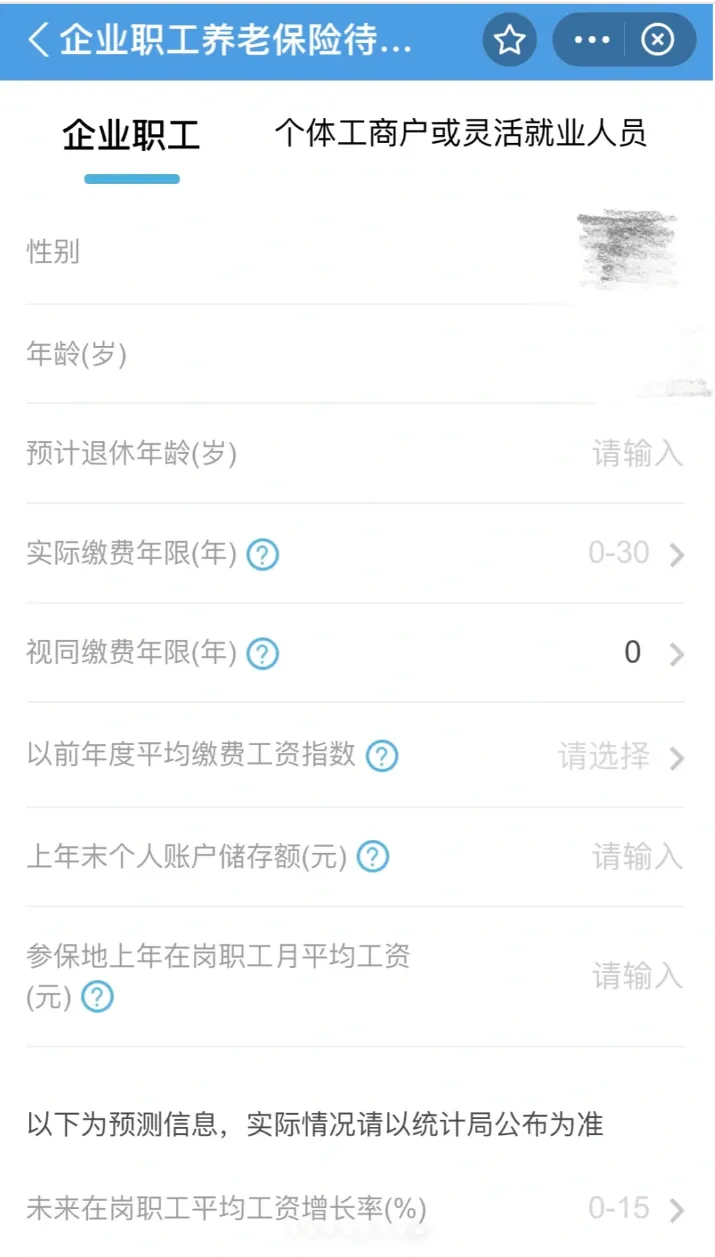Show help for 上年末个人账户储存额

point(373,857)
